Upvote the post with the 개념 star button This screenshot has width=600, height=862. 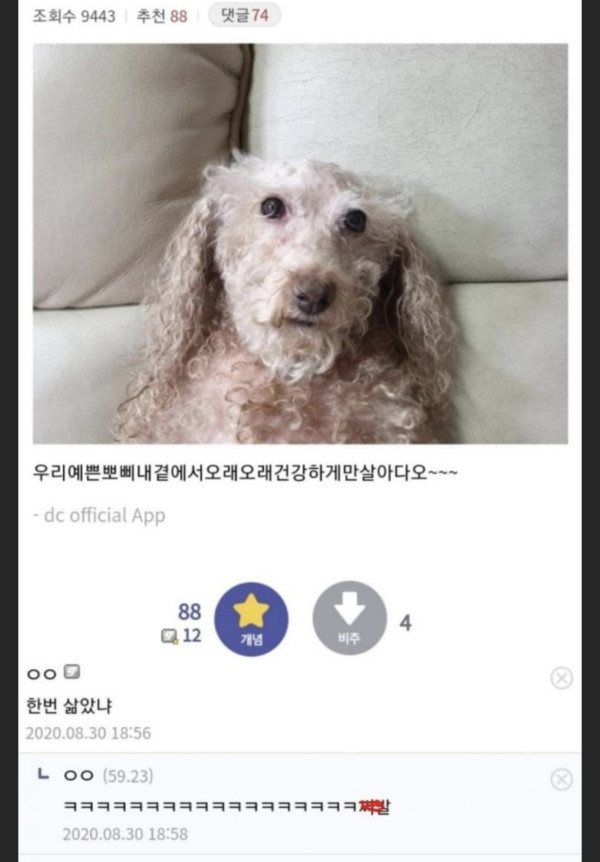[x=251, y=619]
